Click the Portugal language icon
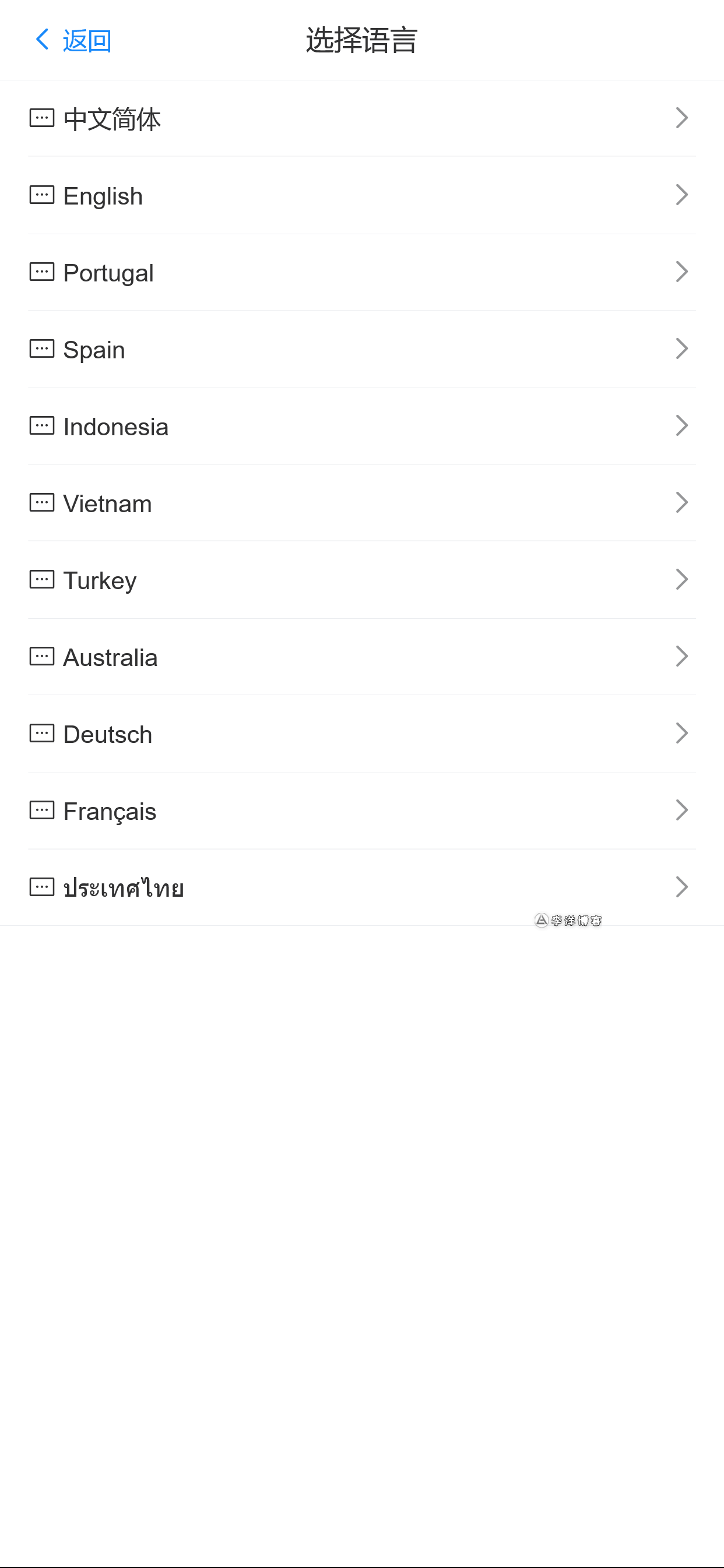The width and height of the screenshot is (724, 1568). pos(41,272)
